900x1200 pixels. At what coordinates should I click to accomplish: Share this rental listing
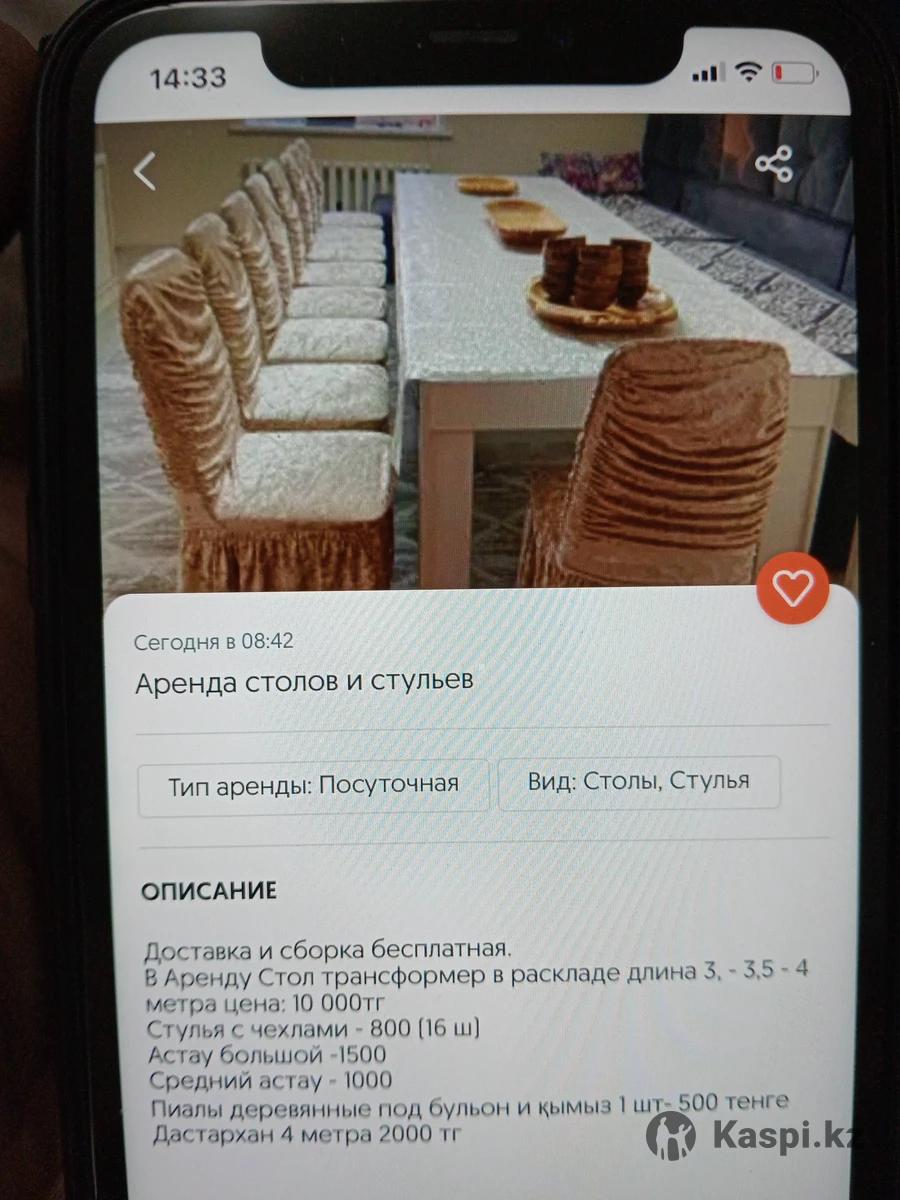[773, 164]
